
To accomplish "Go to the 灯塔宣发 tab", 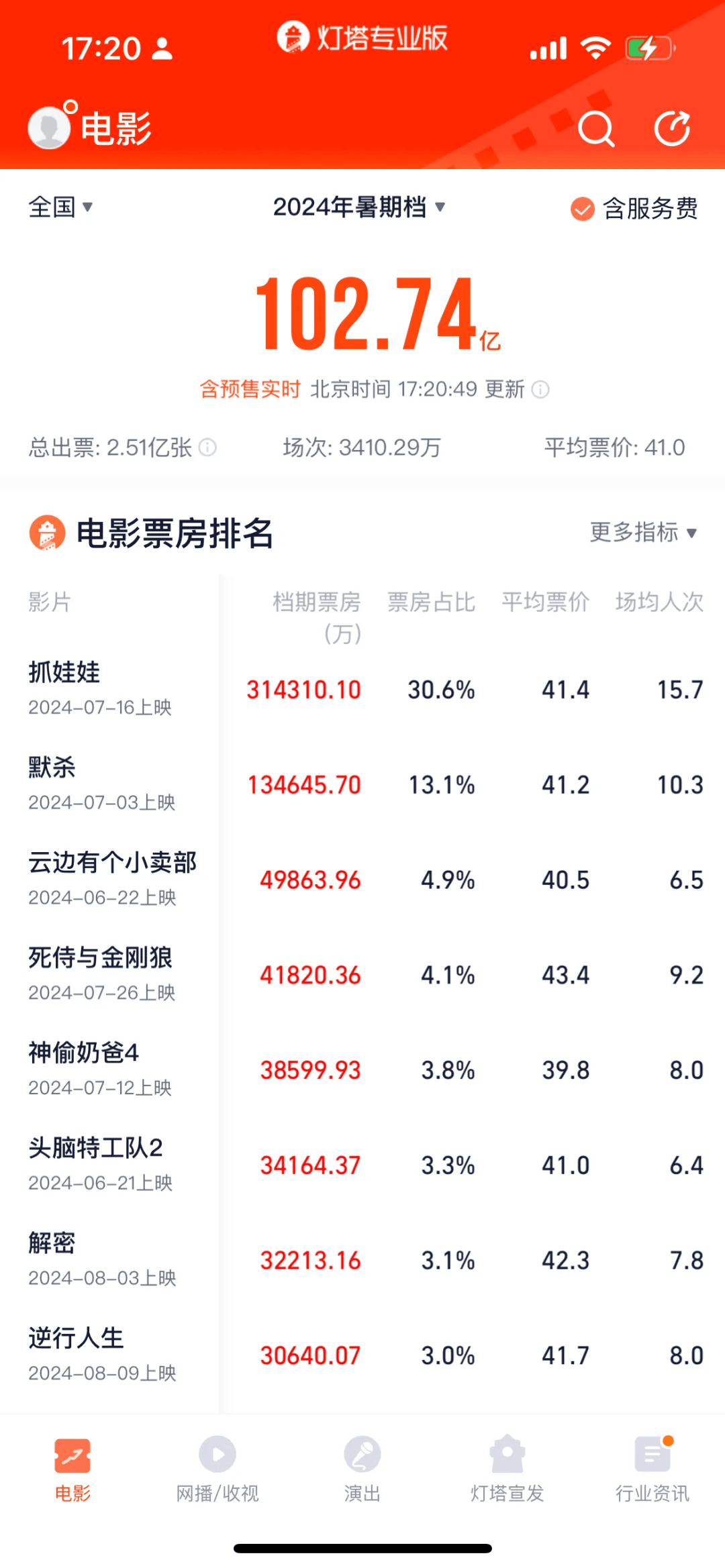I will point(507,1469).
